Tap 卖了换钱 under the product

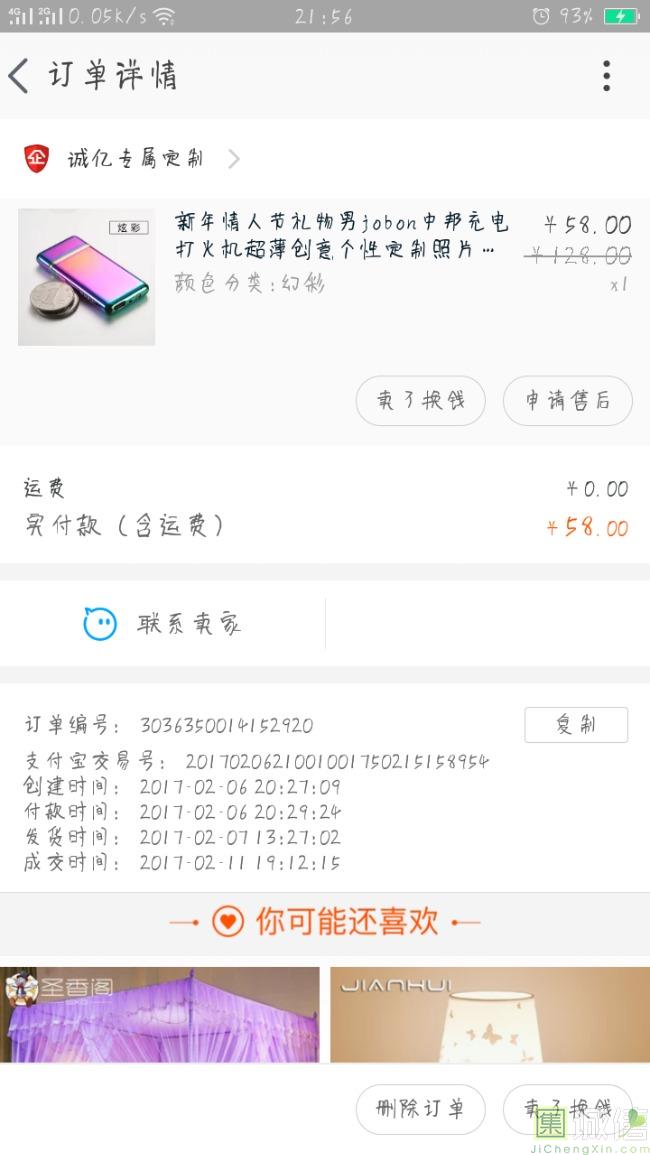420,401
